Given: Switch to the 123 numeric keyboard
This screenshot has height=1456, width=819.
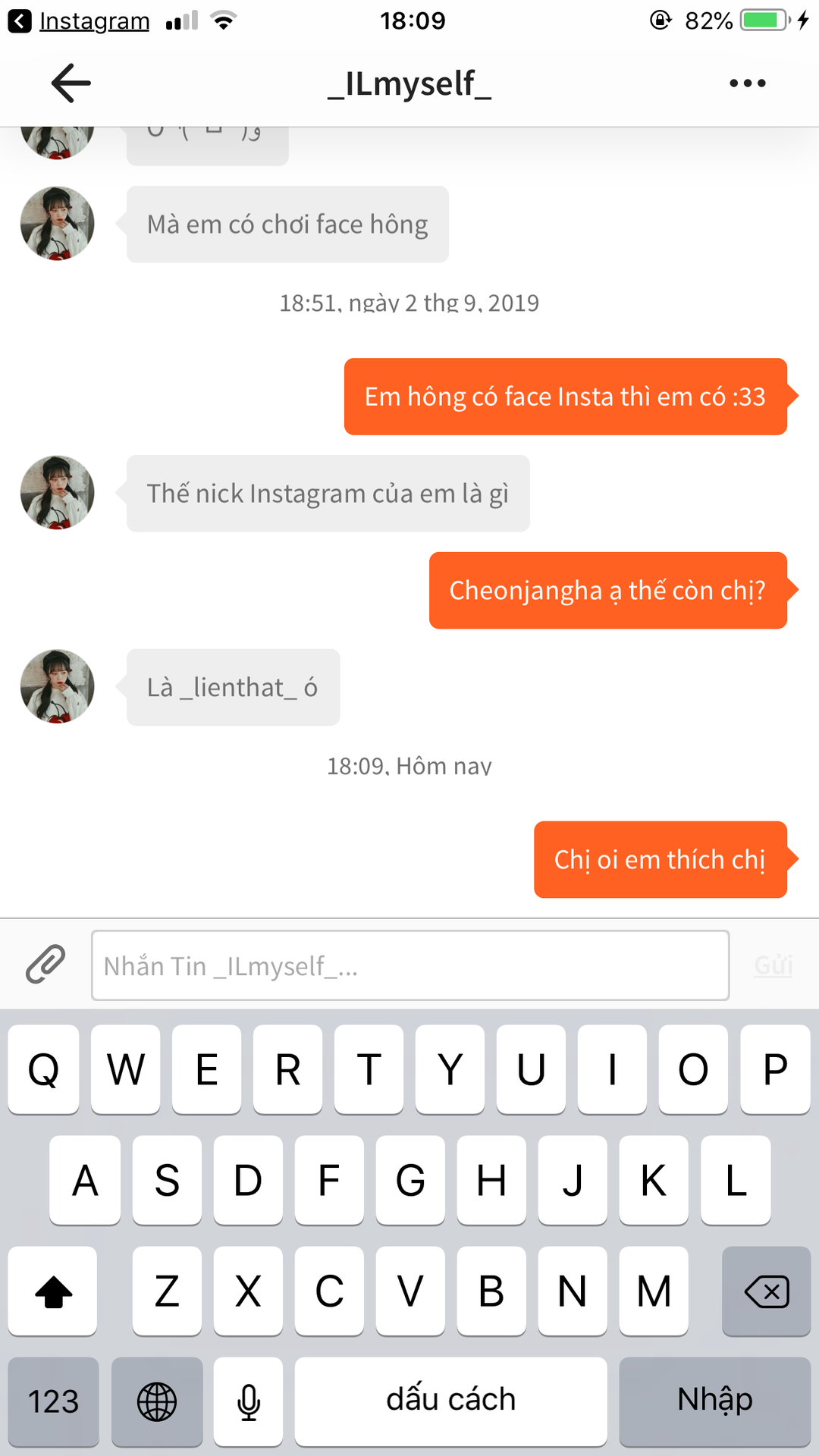Looking at the screenshot, I should click(53, 1401).
